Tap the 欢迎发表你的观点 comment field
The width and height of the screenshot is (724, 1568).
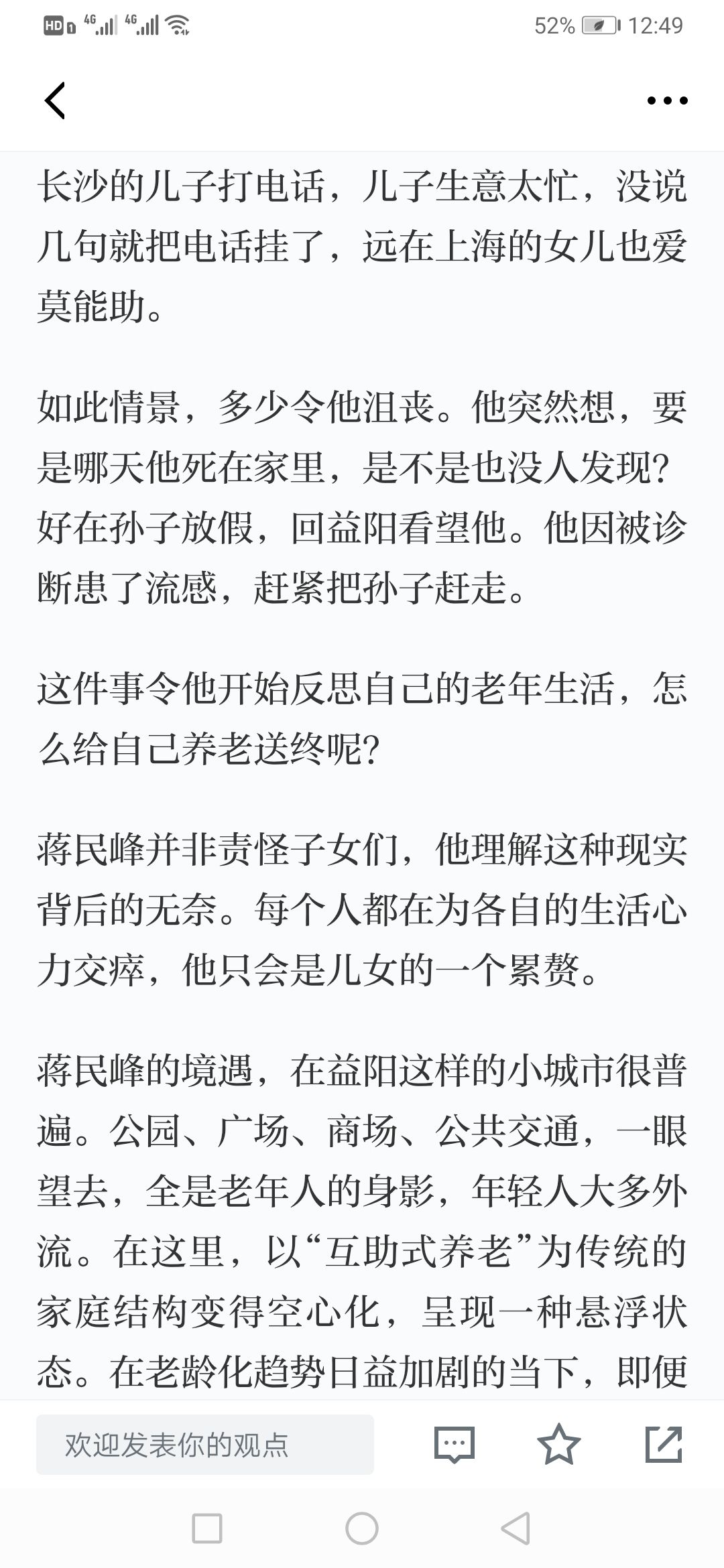click(x=205, y=1444)
